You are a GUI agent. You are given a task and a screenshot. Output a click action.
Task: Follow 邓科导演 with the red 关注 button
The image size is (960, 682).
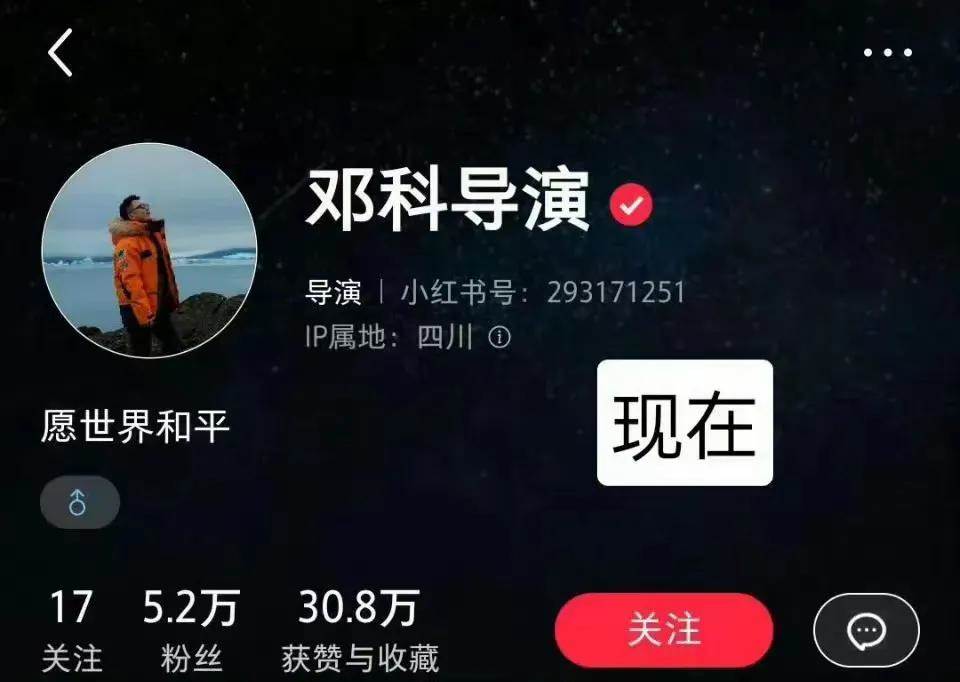coord(664,630)
